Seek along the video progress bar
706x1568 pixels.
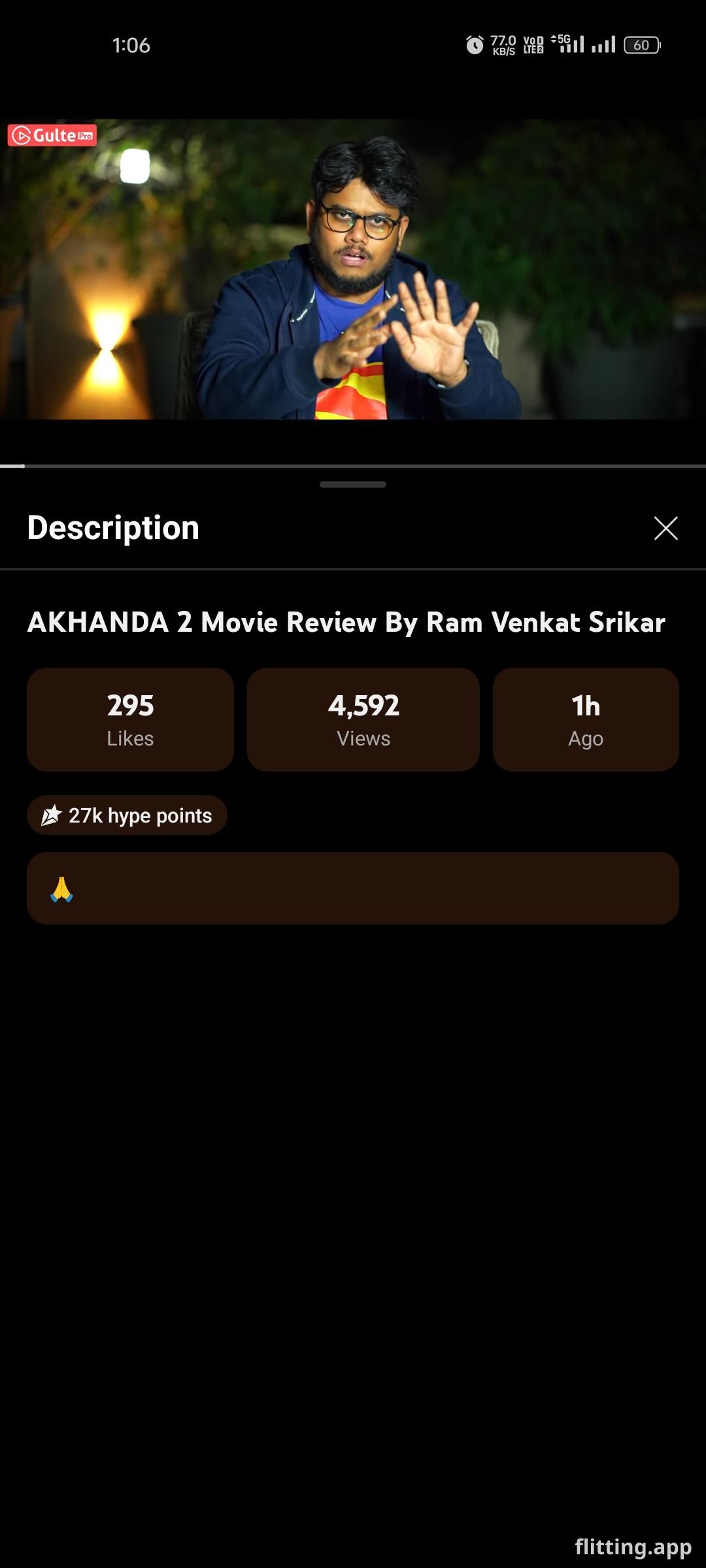pyautogui.click(x=353, y=466)
